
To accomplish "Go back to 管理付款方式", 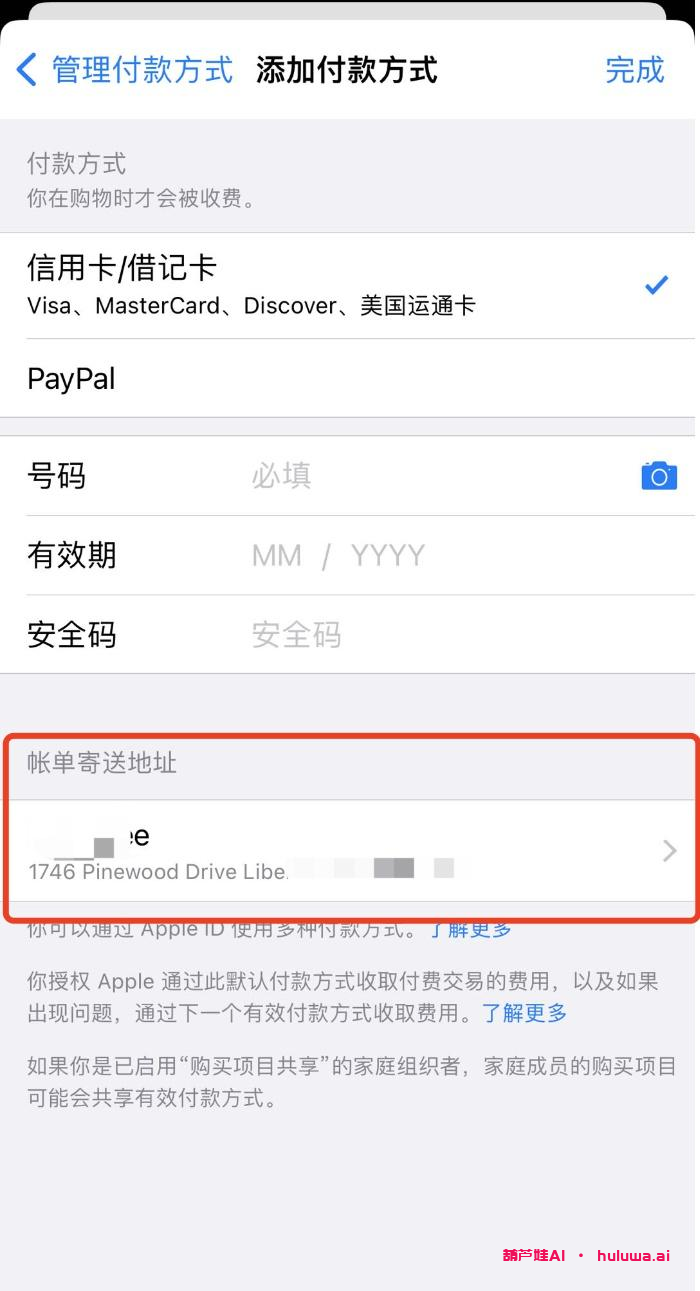I will (125, 70).
